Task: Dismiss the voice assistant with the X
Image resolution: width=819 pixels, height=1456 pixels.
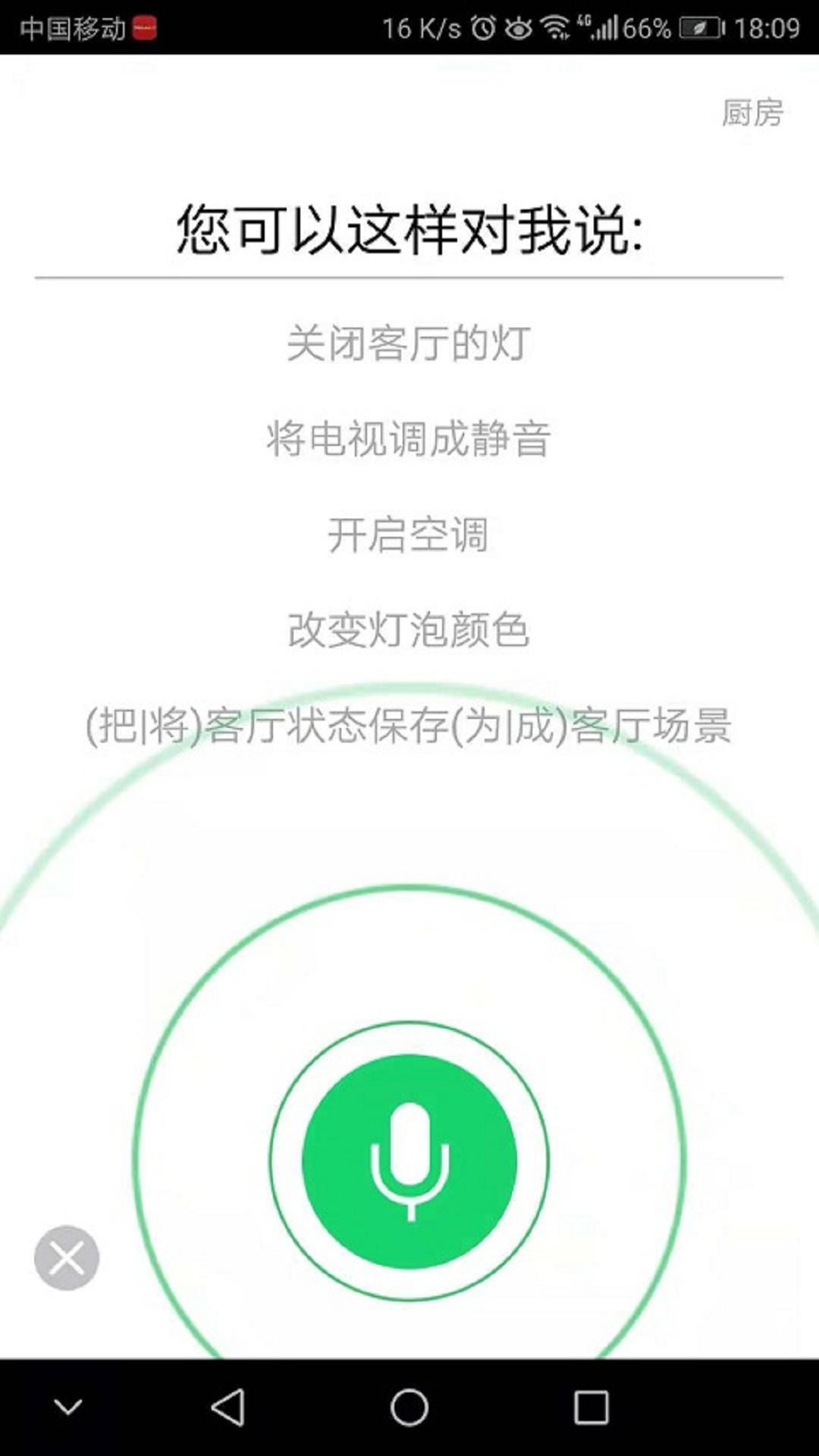Action: pyautogui.click(x=67, y=1258)
